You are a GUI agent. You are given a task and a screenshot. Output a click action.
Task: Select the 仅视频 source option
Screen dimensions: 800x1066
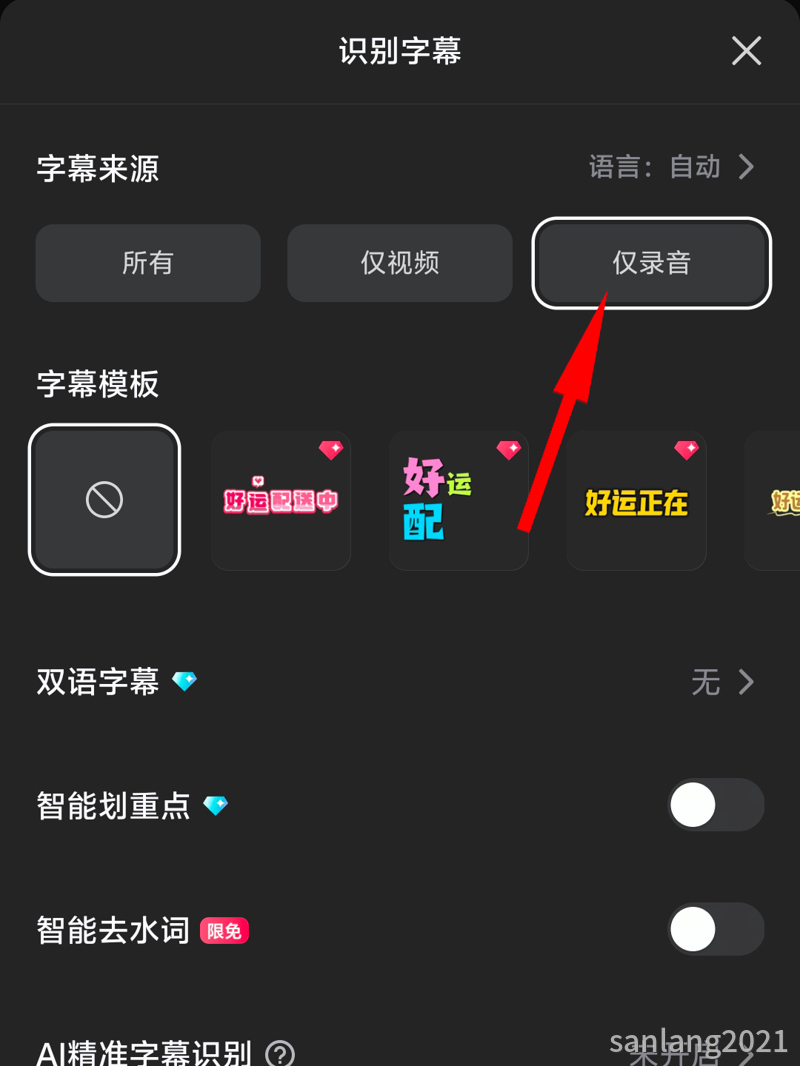click(400, 263)
